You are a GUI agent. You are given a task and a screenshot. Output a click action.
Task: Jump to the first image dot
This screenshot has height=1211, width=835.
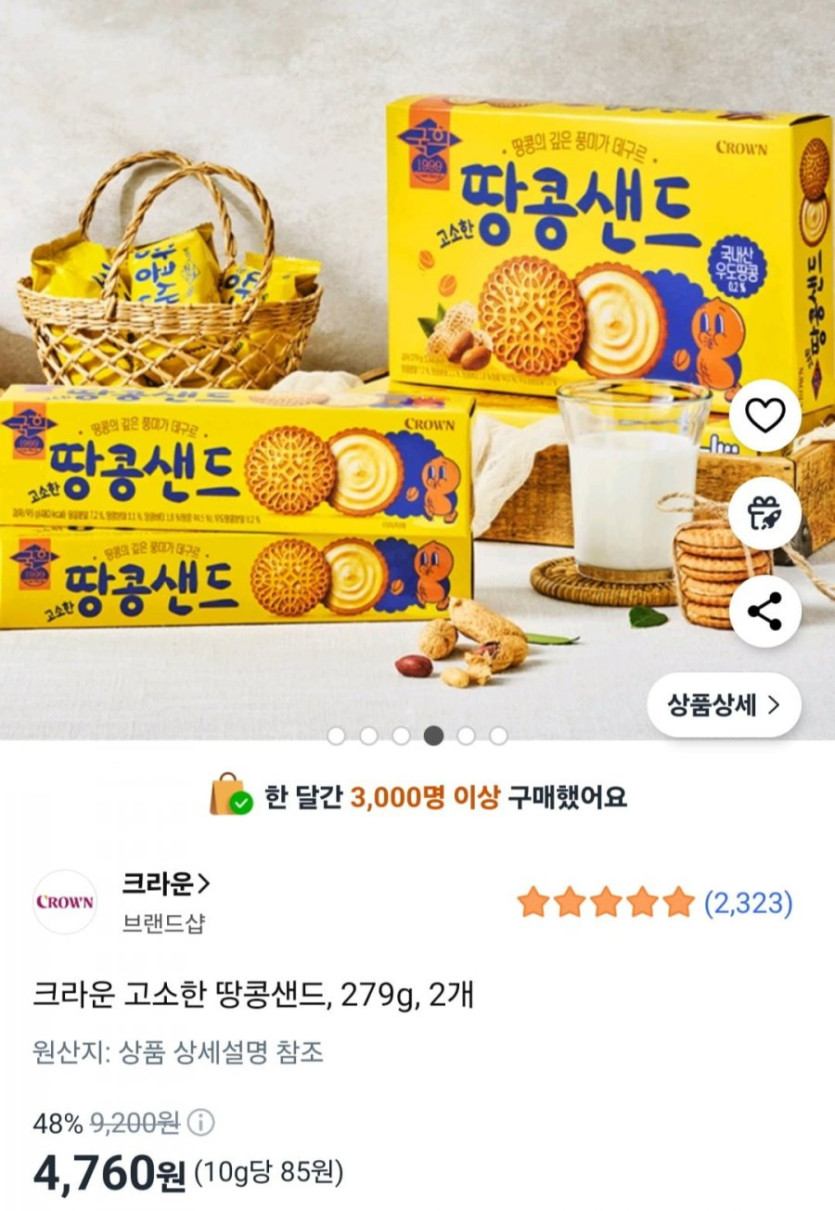tap(336, 736)
